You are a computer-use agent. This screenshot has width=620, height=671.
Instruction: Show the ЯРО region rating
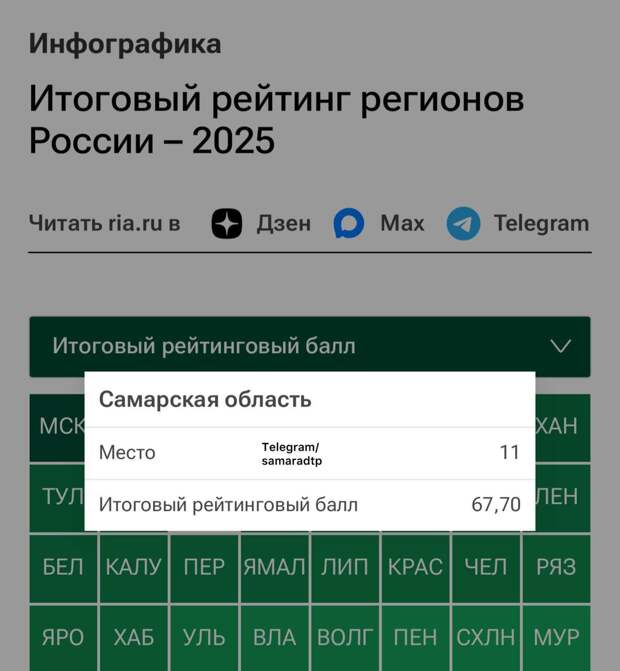(63, 637)
